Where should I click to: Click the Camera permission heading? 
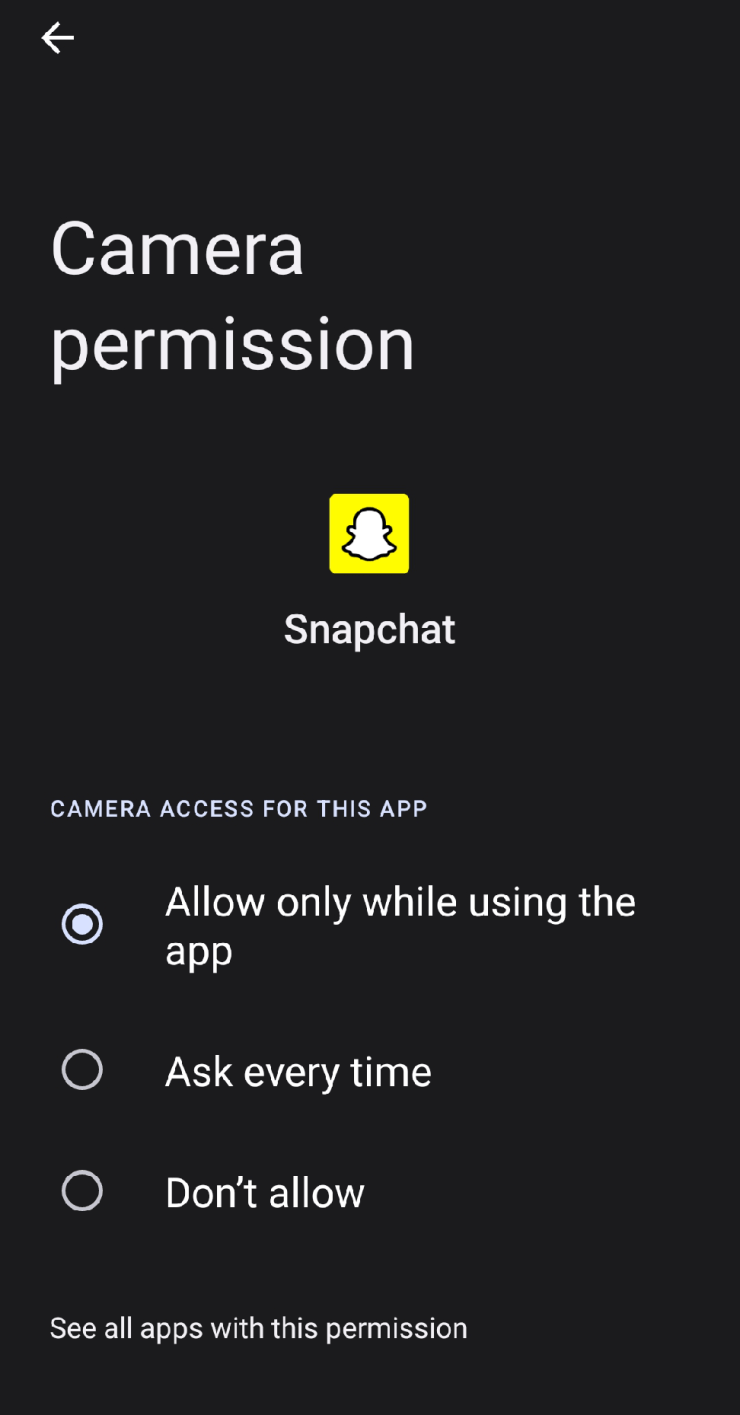(232, 296)
